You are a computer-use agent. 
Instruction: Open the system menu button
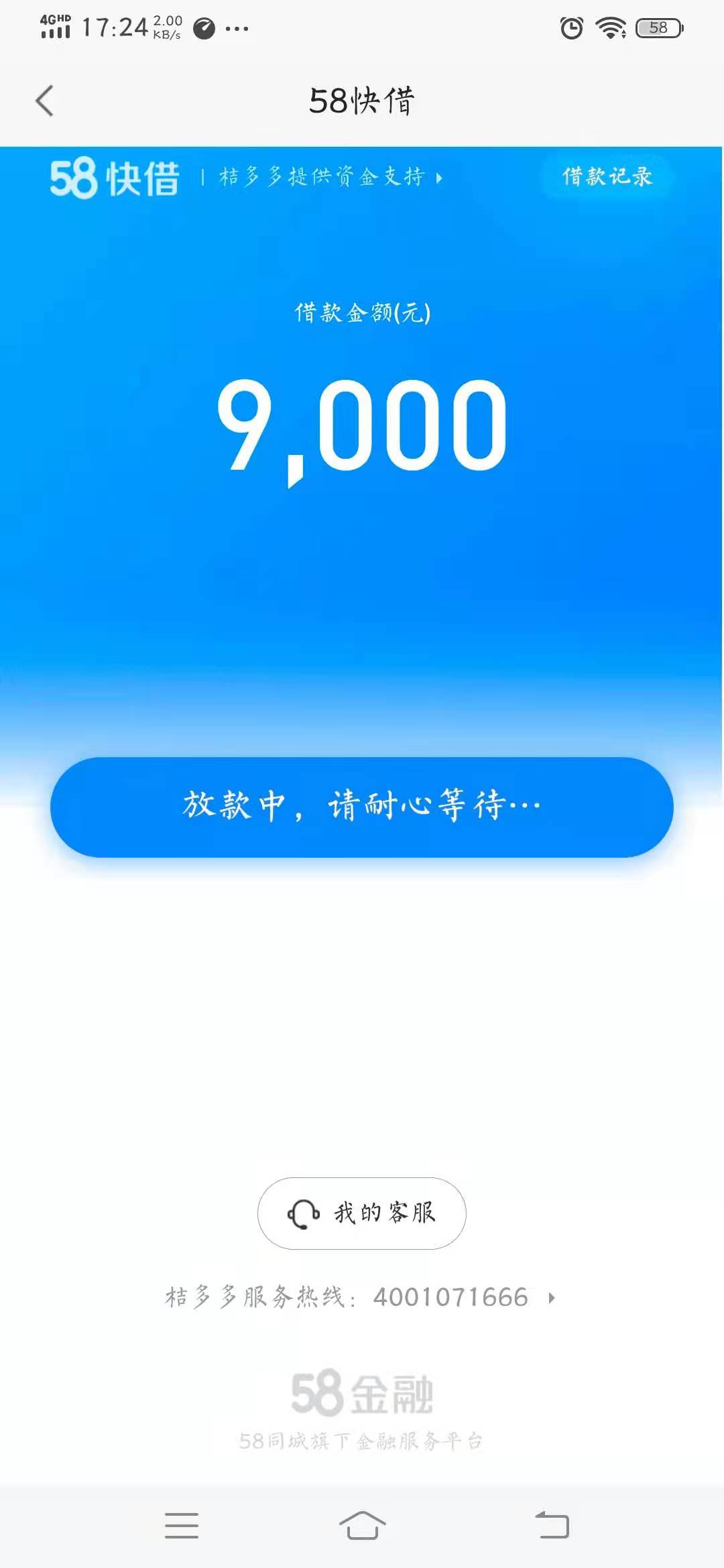[182, 1526]
